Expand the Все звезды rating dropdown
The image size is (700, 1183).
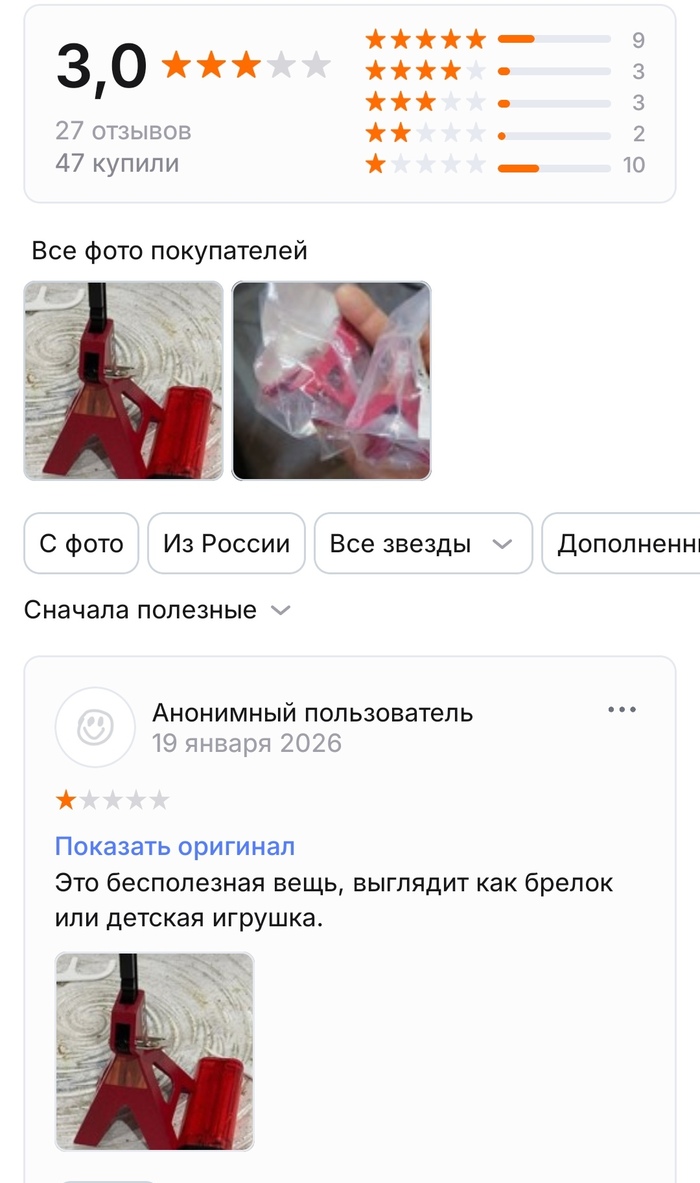[422, 544]
